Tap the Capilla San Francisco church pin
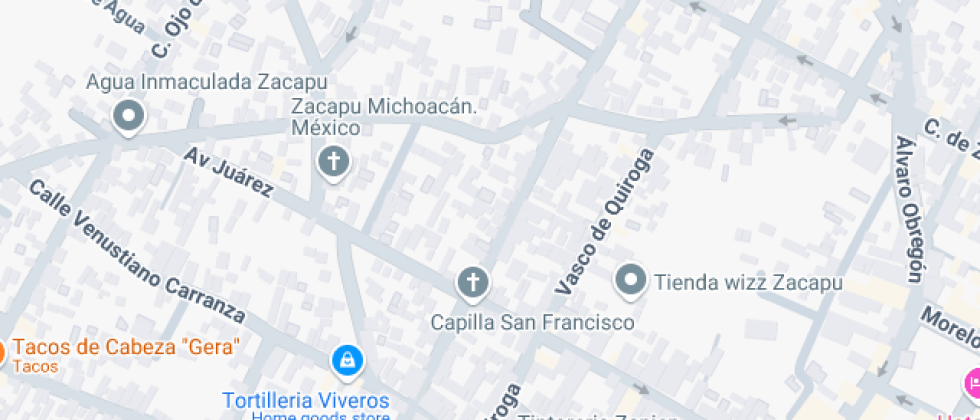980x420 pixels. 472,283
